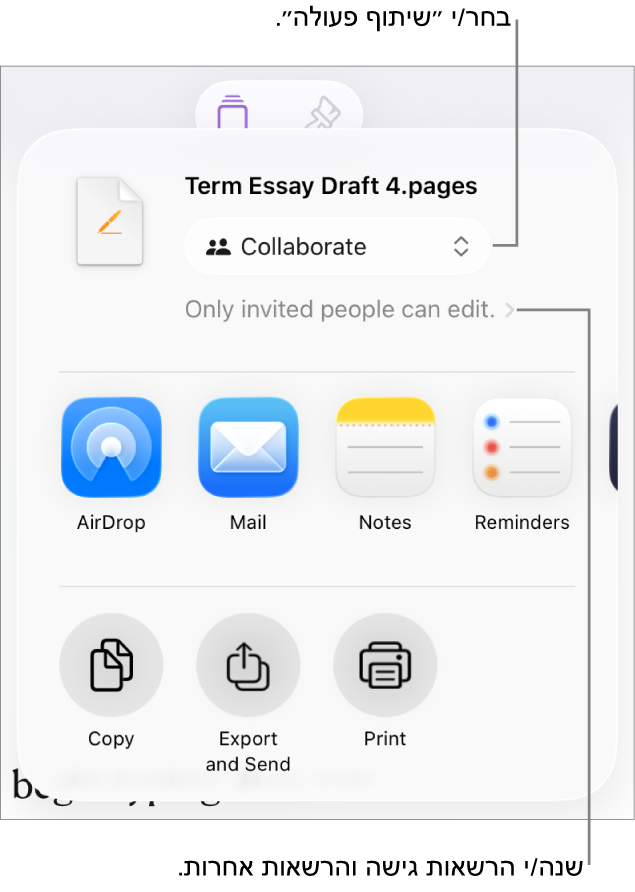635x892 pixels.
Task: Print the document
Action: (x=385, y=665)
